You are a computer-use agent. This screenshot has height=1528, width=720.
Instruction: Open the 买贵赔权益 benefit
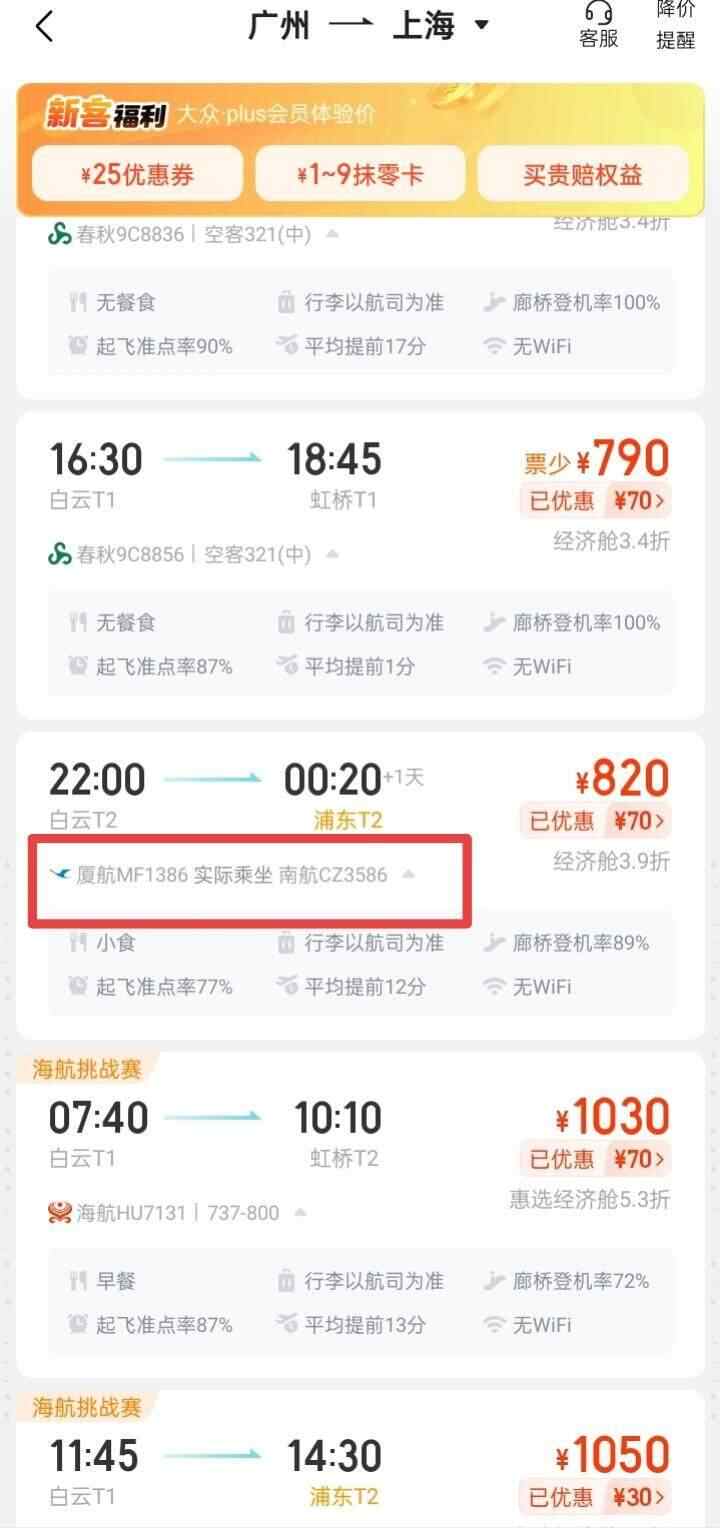(x=583, y=175)
